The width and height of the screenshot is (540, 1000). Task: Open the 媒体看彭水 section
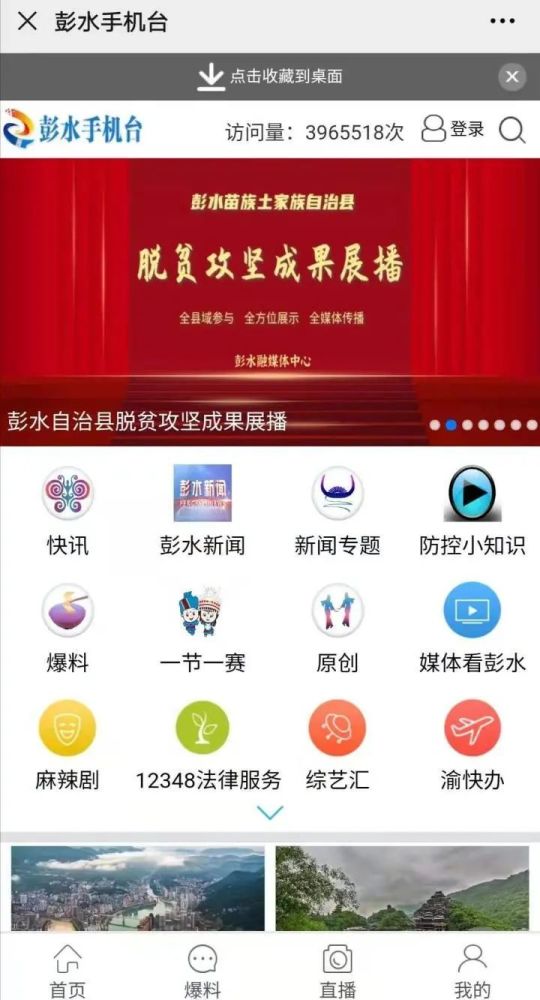[472, 628]
